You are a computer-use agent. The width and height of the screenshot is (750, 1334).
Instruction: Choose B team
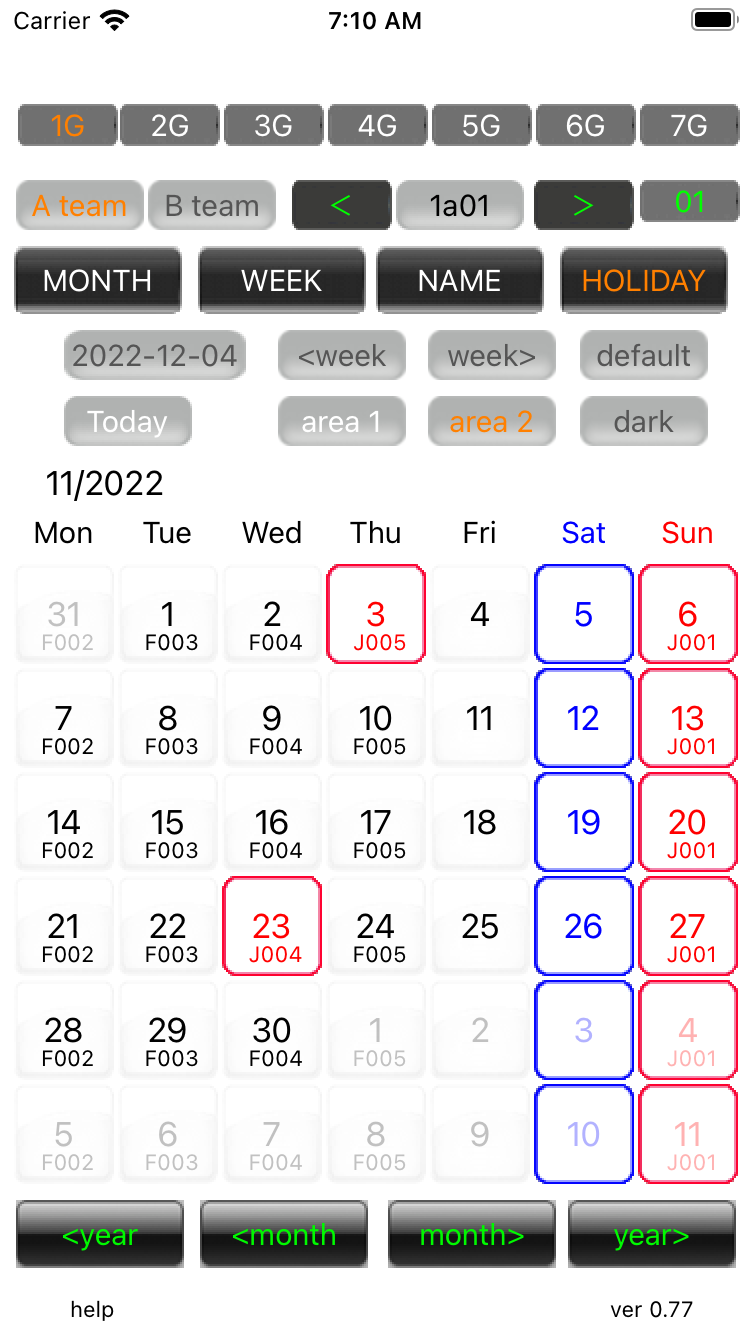coord(212,206)
